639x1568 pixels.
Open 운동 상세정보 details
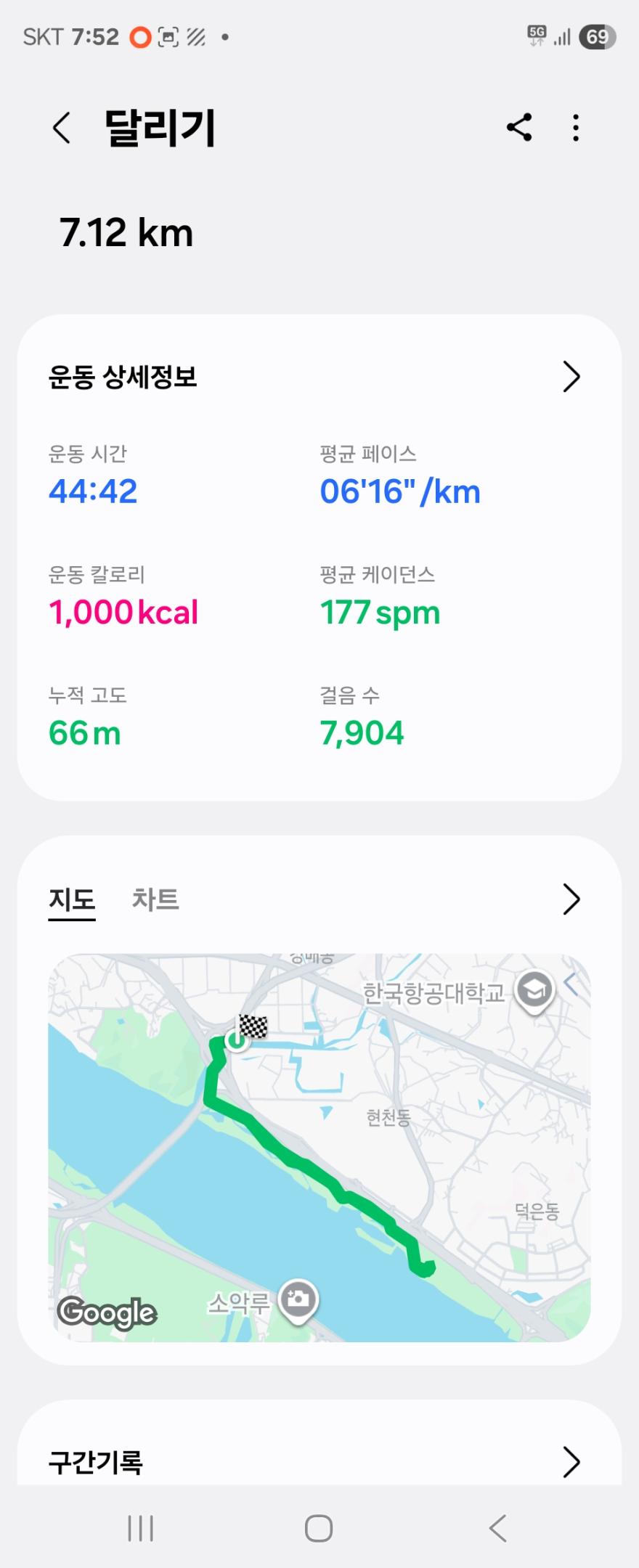(x=571, y=377)
